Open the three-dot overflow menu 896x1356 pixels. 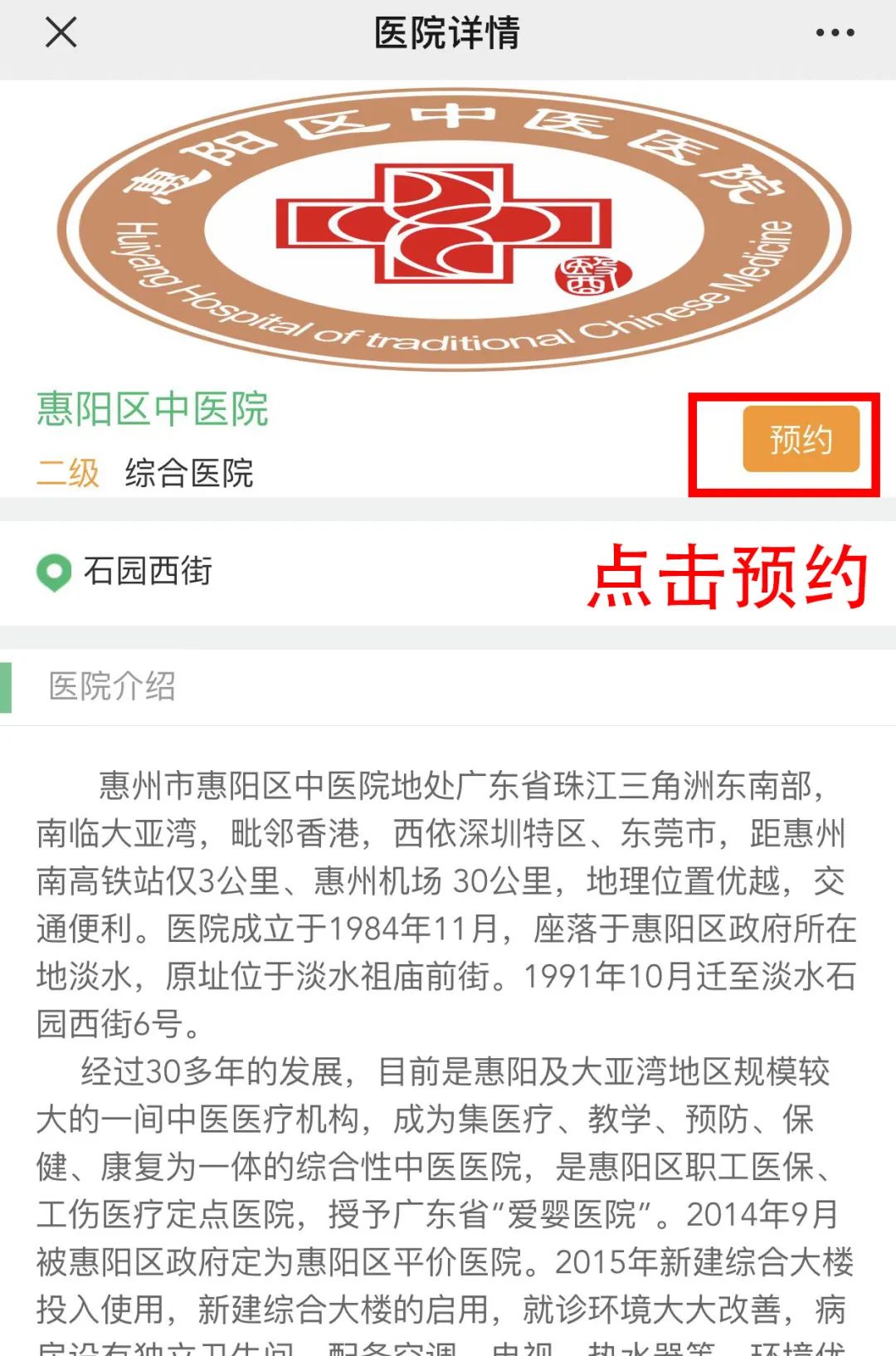click(x=834, y=33)
